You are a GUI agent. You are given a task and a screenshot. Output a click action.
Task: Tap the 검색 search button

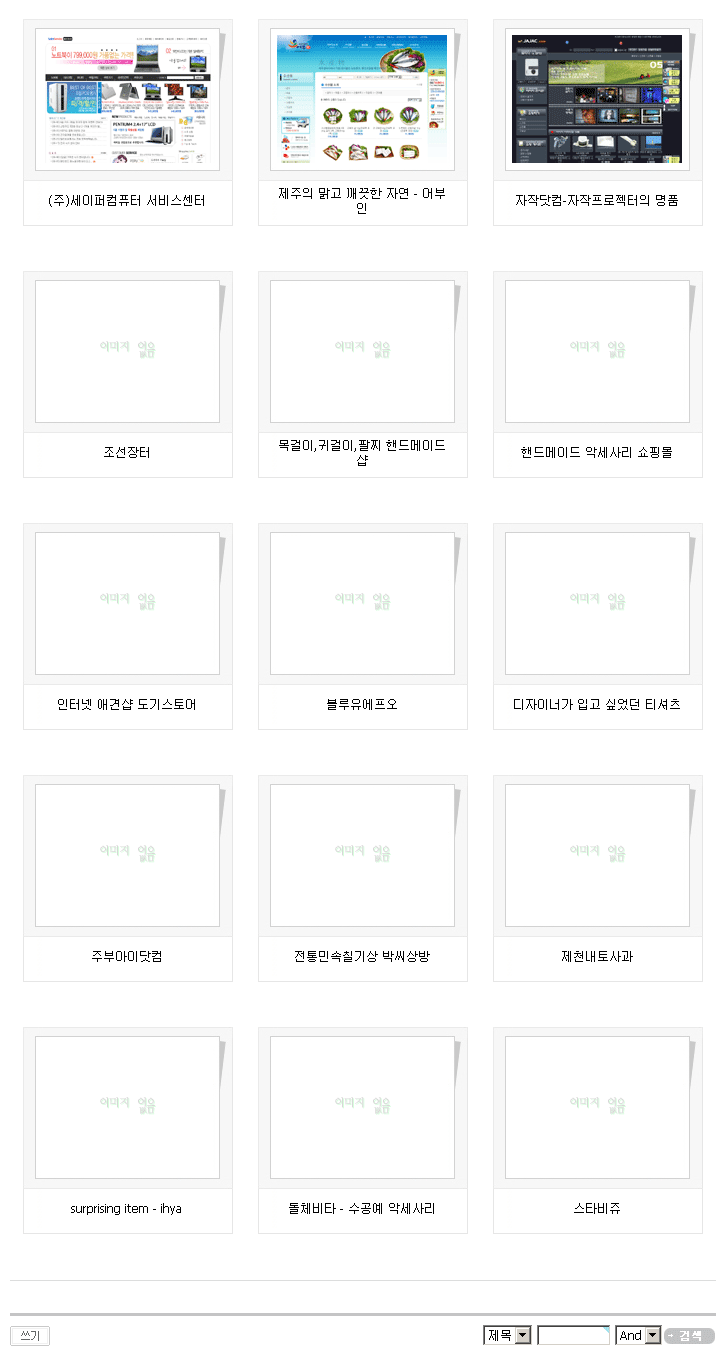click(x=689, y=1335)
